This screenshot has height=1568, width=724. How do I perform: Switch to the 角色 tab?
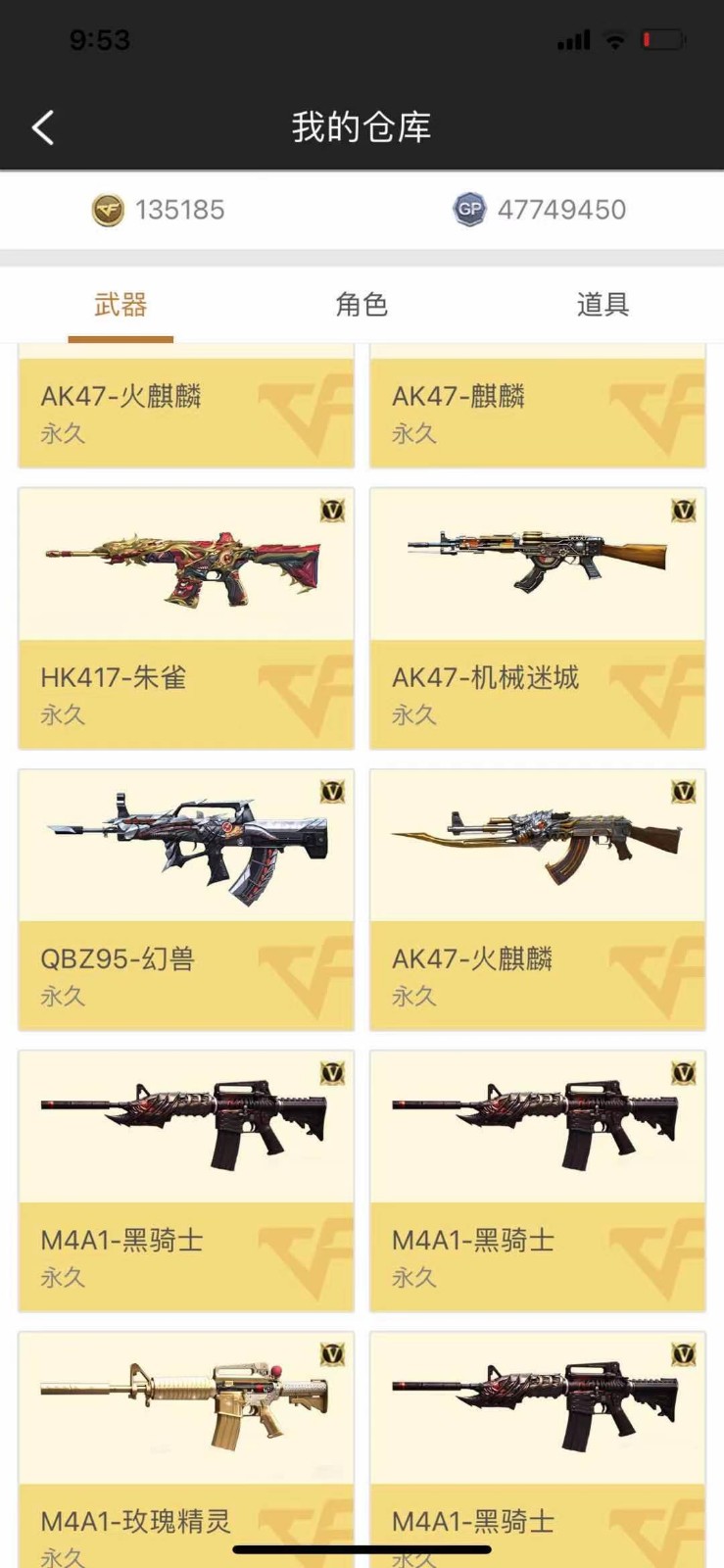[x=362, y=305]
